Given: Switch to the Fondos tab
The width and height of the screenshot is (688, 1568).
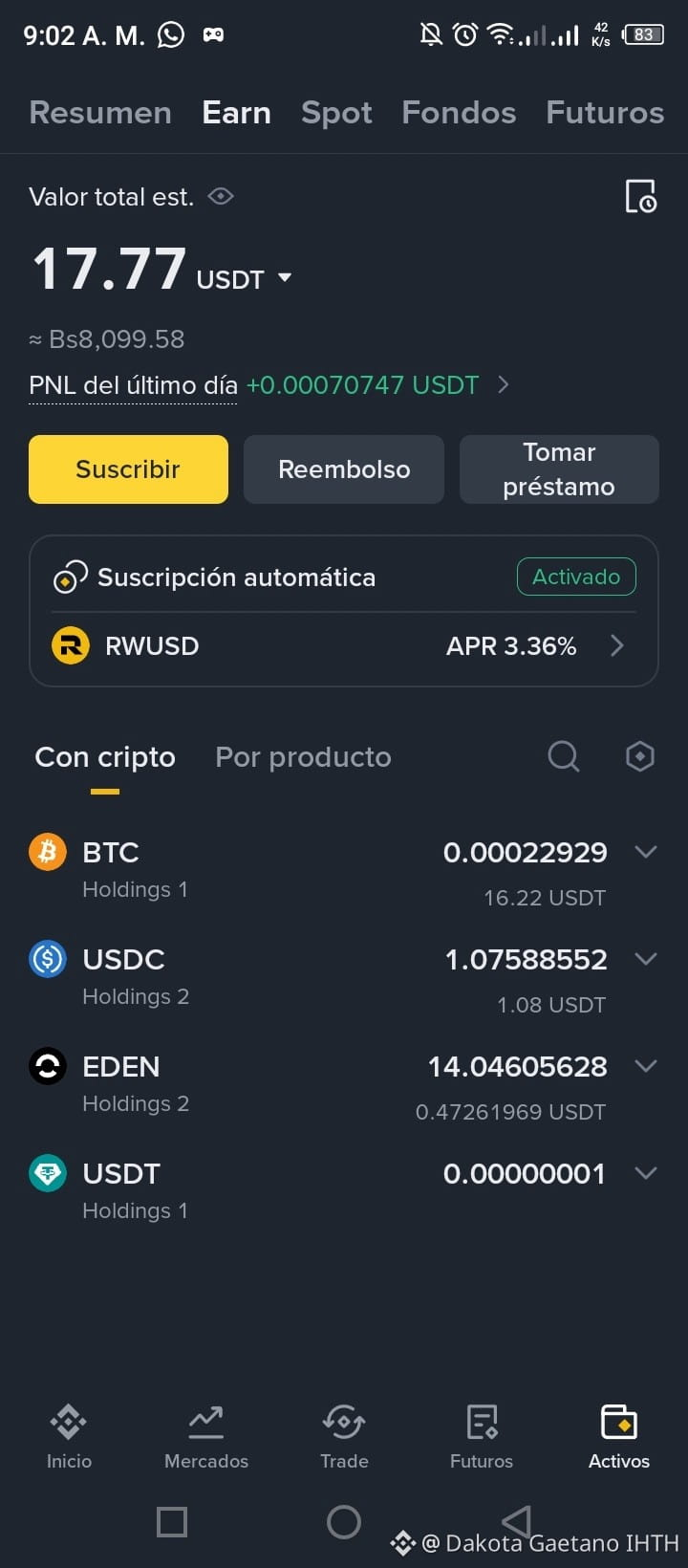Looking at the screenshot, I should coord(459,113).
